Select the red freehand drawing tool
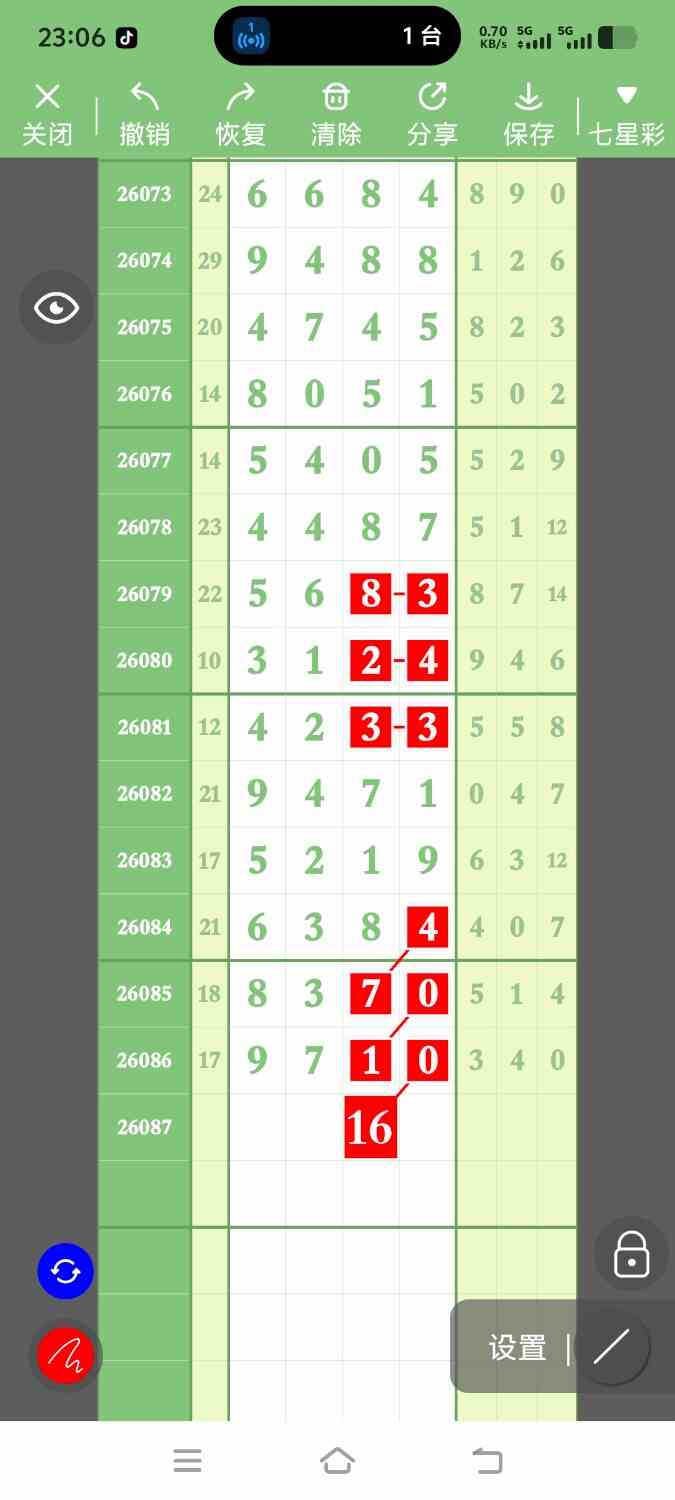 [65, 1356]
